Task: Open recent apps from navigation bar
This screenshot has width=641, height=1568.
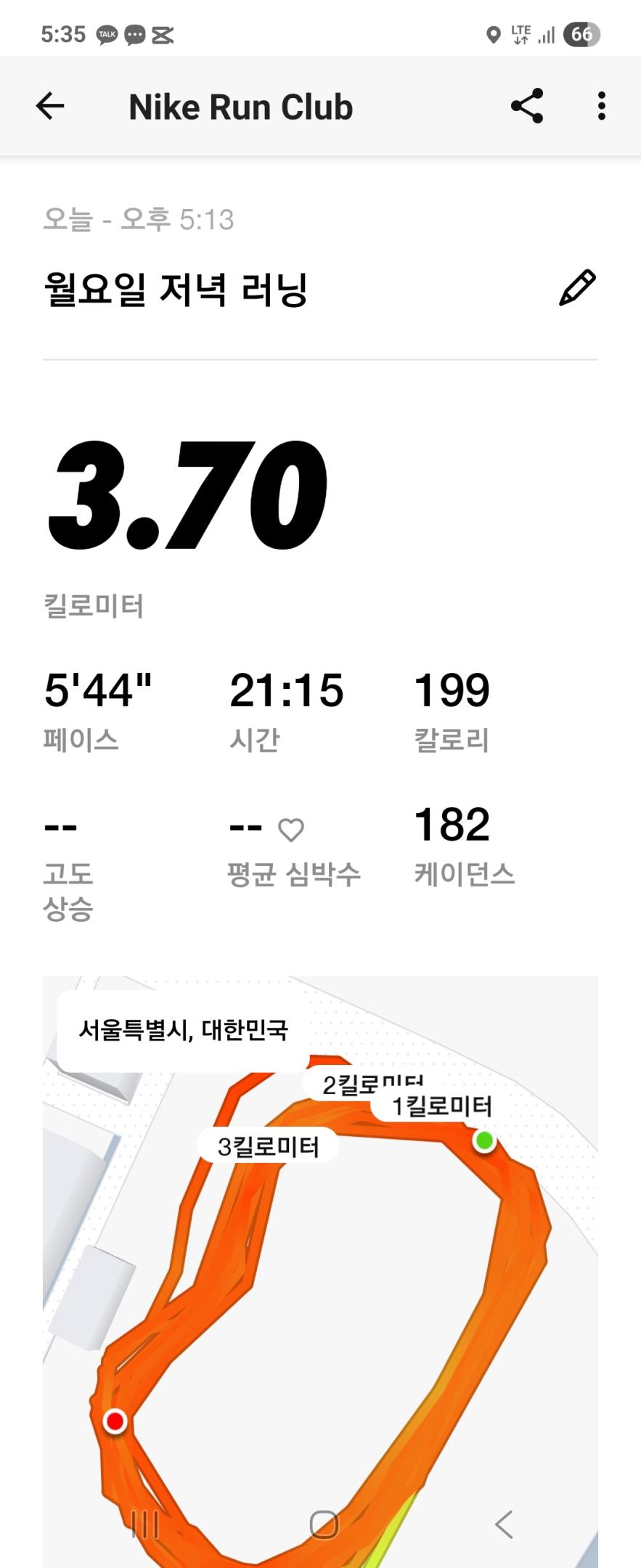Action: (145, 1524)
